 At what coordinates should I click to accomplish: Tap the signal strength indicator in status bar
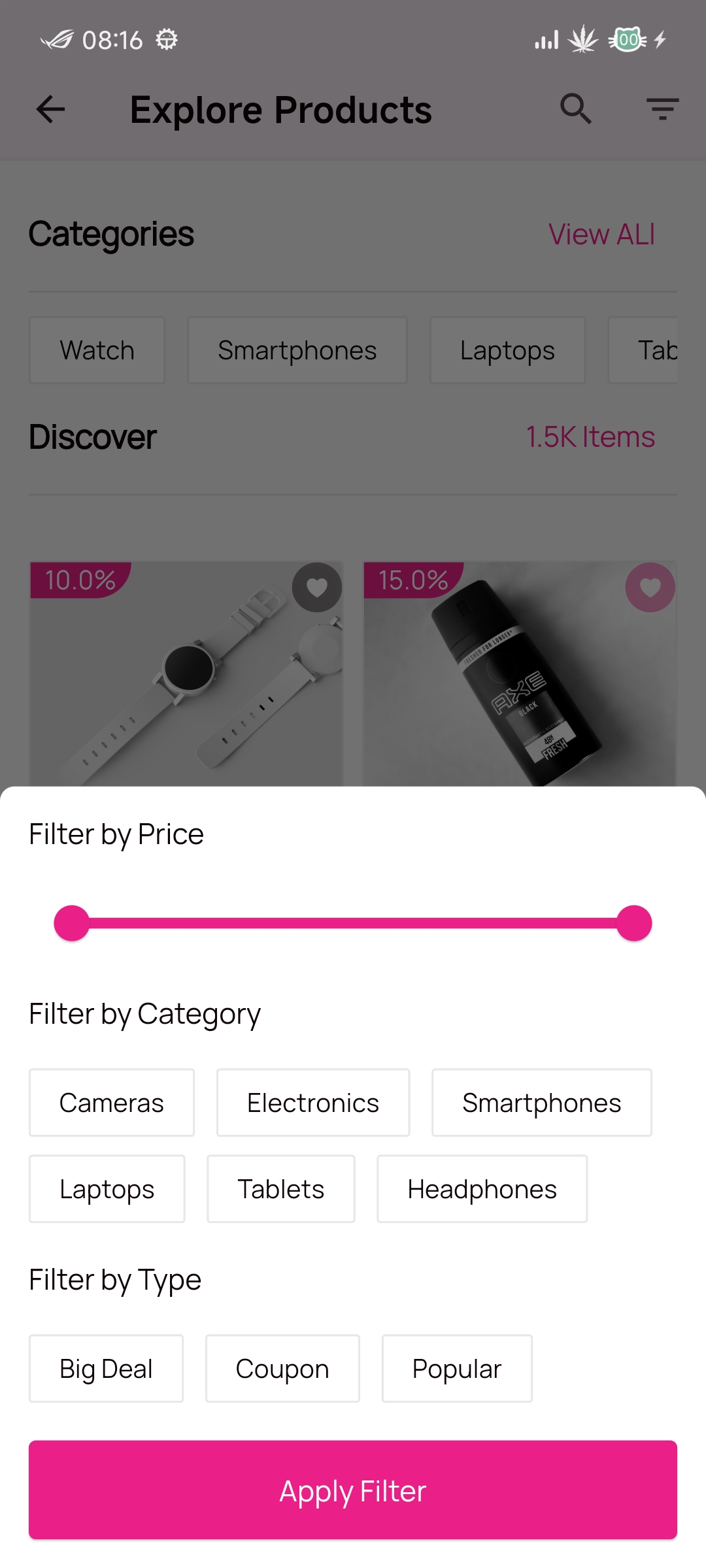(x=546, y=39)
